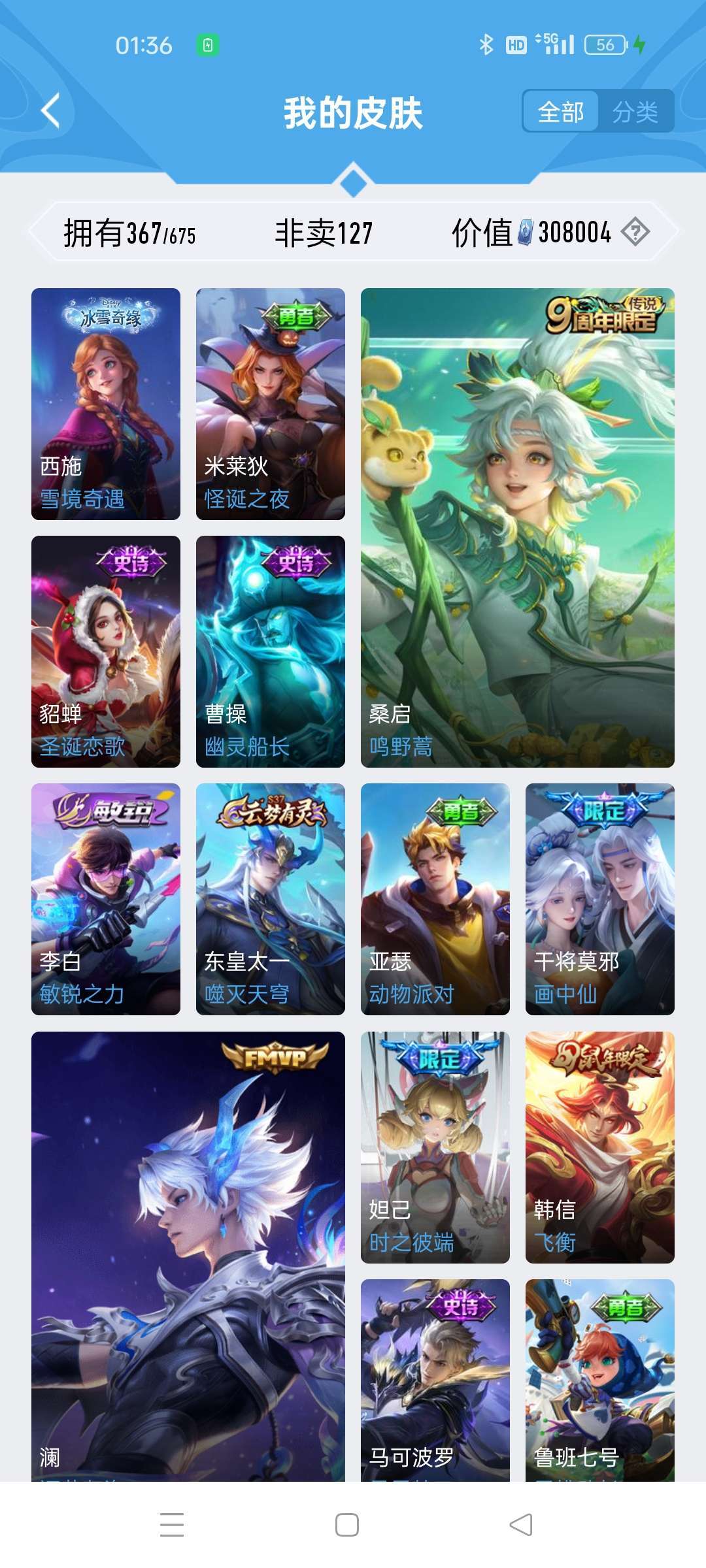The height and width of the screenshot is (1568, 706).
Task: Tap the system home button
Action: (x=347, y=1525)
